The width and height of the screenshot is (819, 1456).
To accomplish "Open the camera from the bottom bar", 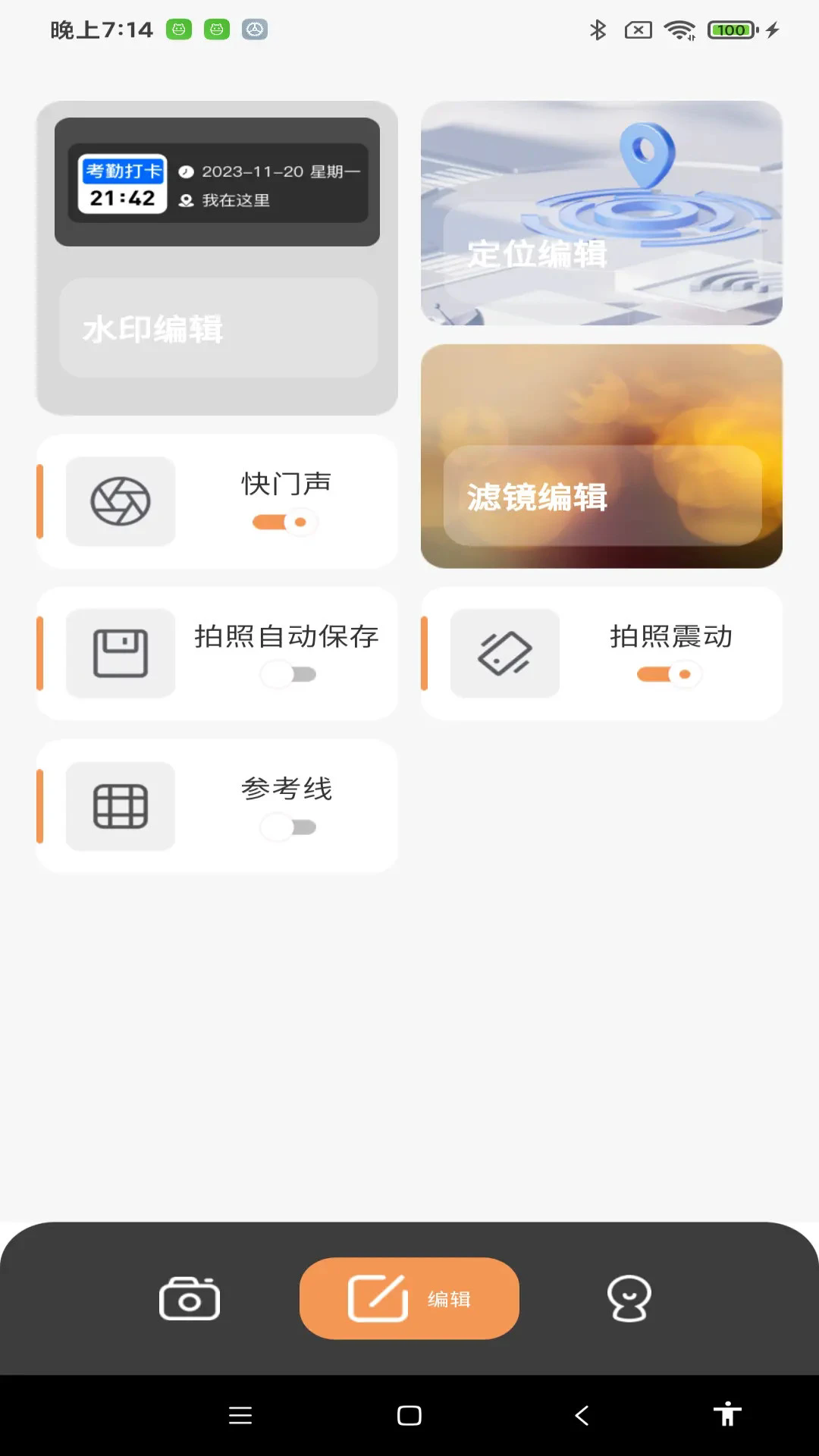I will click(x=190, y=1298).
